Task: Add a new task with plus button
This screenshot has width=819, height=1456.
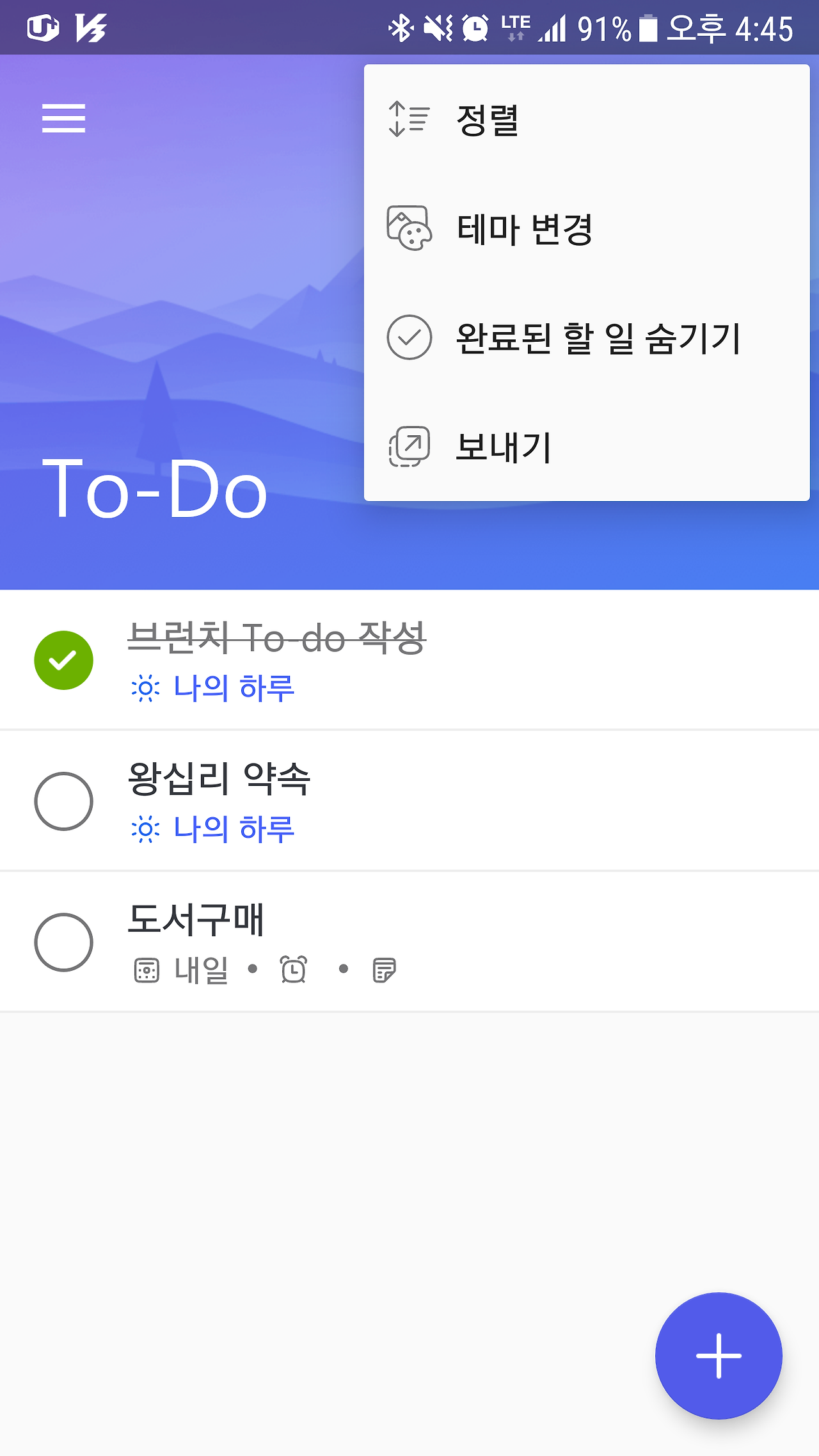Action: point(718,1355)
